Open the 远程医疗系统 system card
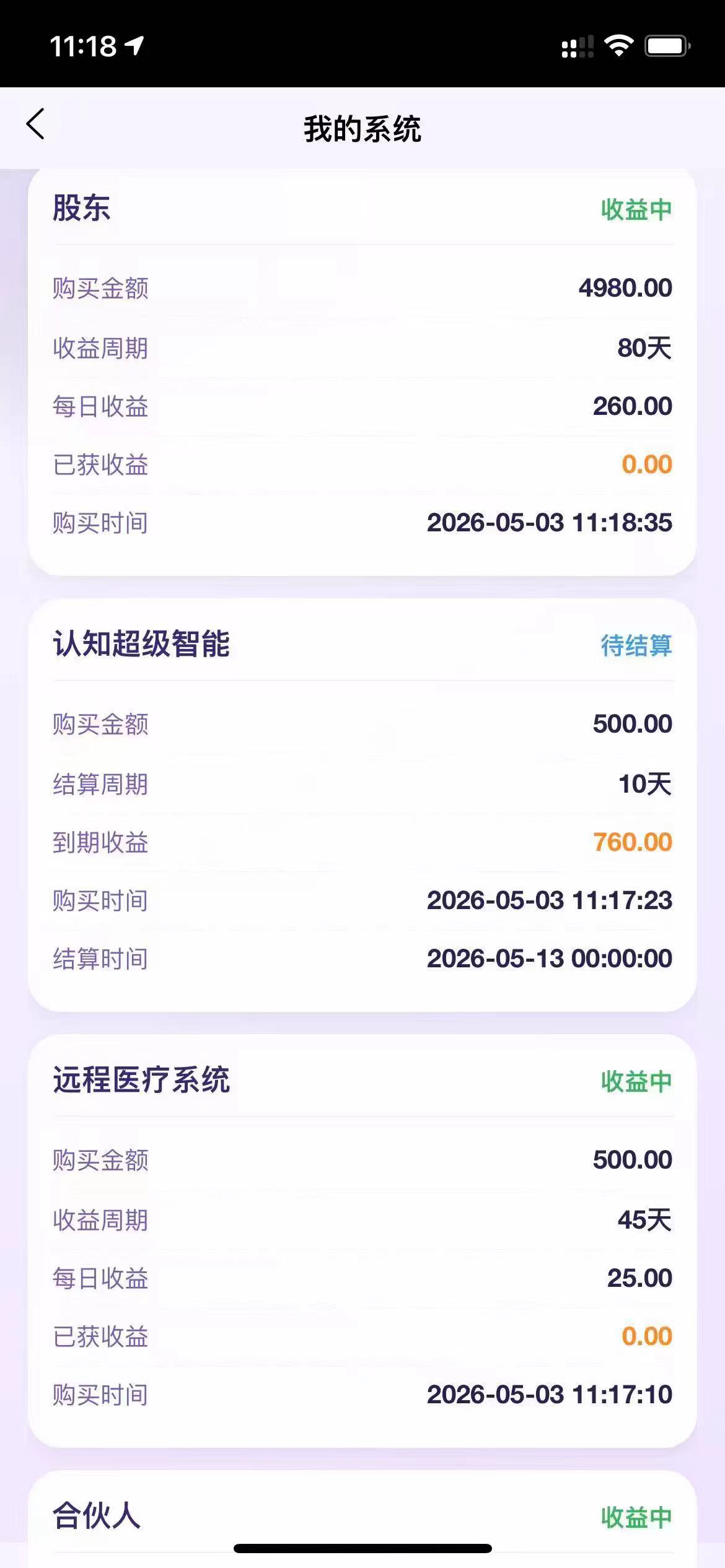Viewport: 725px width, 1568px height. point(362,1241)
